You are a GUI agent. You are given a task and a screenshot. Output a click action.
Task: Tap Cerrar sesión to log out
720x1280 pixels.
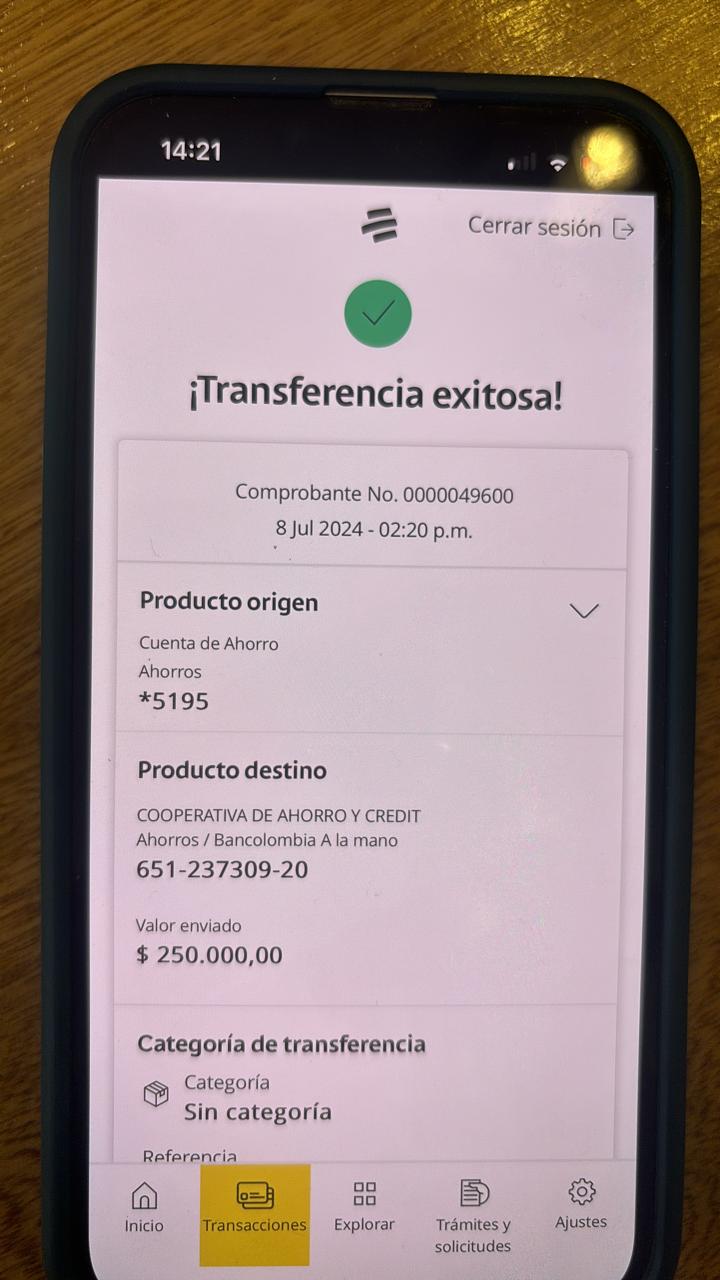550,228
